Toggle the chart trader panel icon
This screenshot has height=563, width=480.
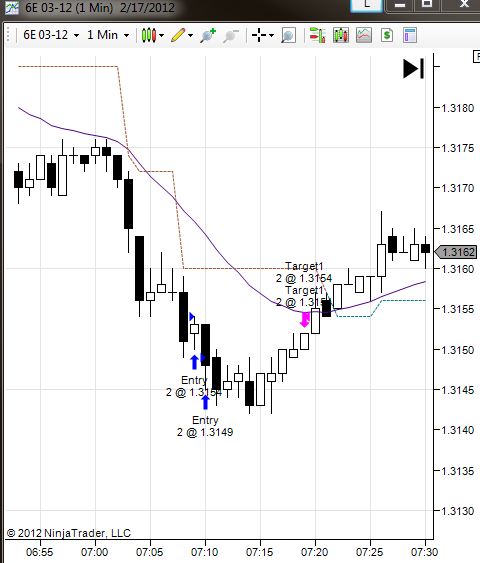(x=317, y=35)
